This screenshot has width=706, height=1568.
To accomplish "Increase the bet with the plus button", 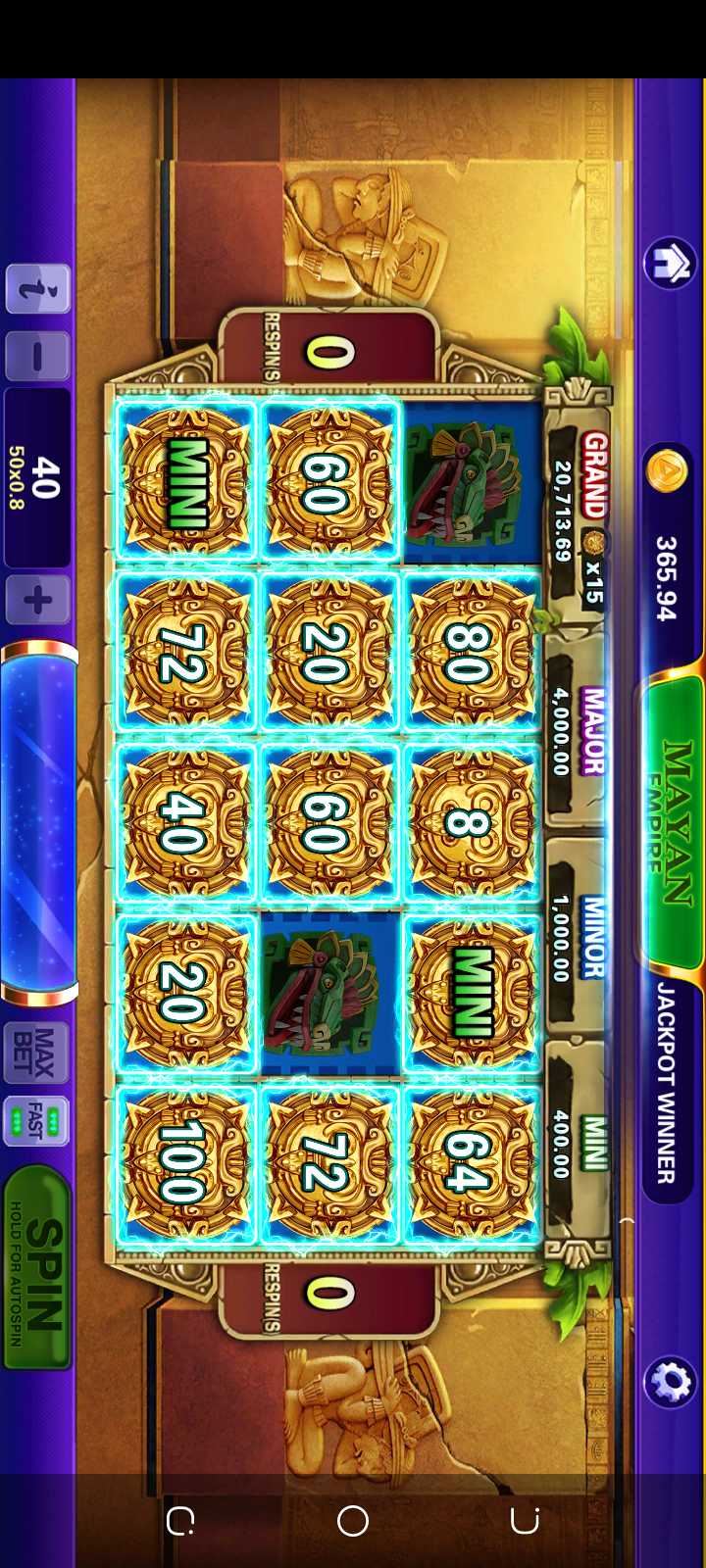I will click(x=38, y=600).
